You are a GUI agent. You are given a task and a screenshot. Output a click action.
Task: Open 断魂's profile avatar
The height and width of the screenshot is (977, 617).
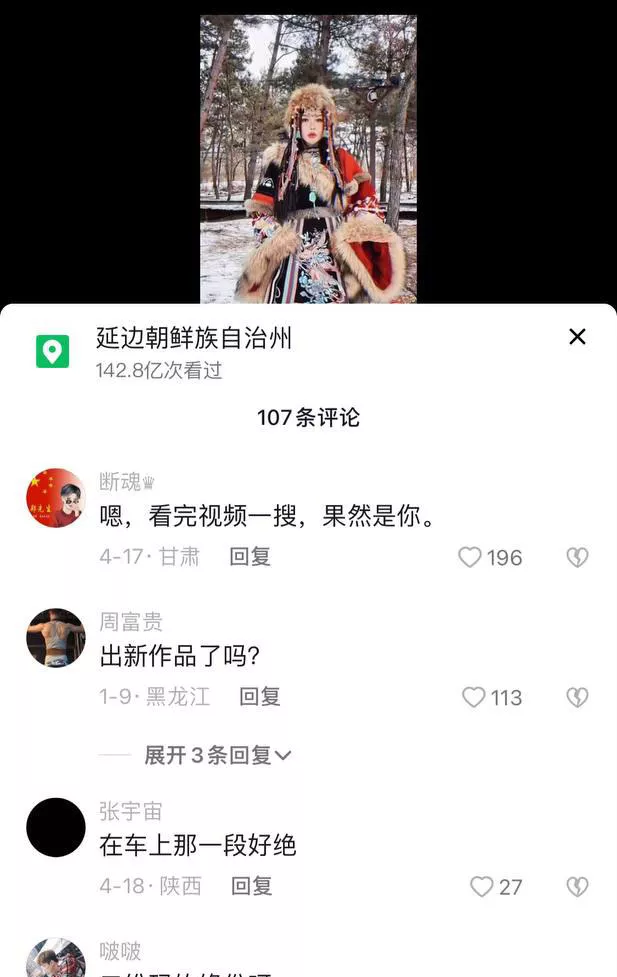point(56,498)
